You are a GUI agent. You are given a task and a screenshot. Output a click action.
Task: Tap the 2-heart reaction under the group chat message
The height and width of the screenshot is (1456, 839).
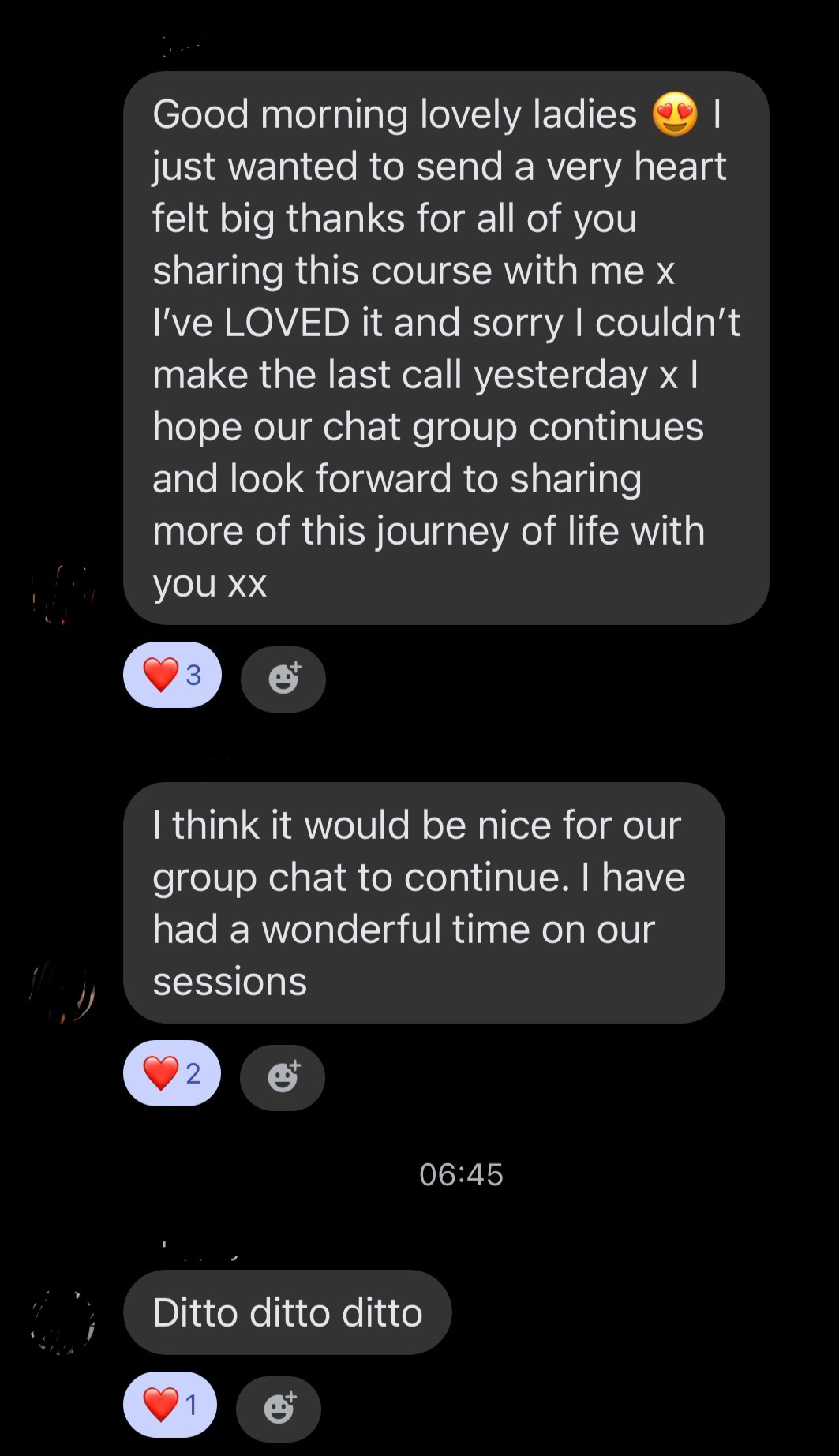[x=172, y=1073]
